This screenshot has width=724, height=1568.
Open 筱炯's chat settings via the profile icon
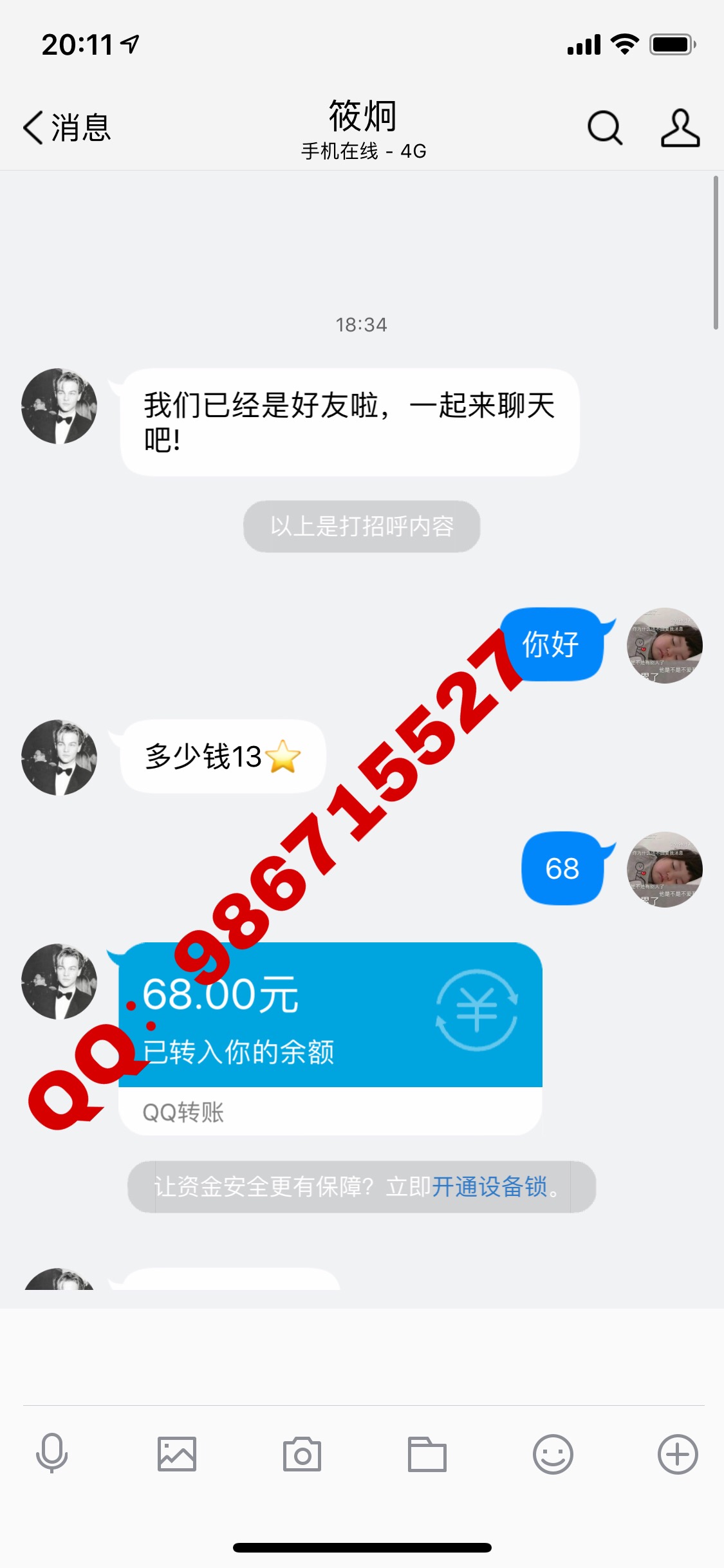coord(680,127)
